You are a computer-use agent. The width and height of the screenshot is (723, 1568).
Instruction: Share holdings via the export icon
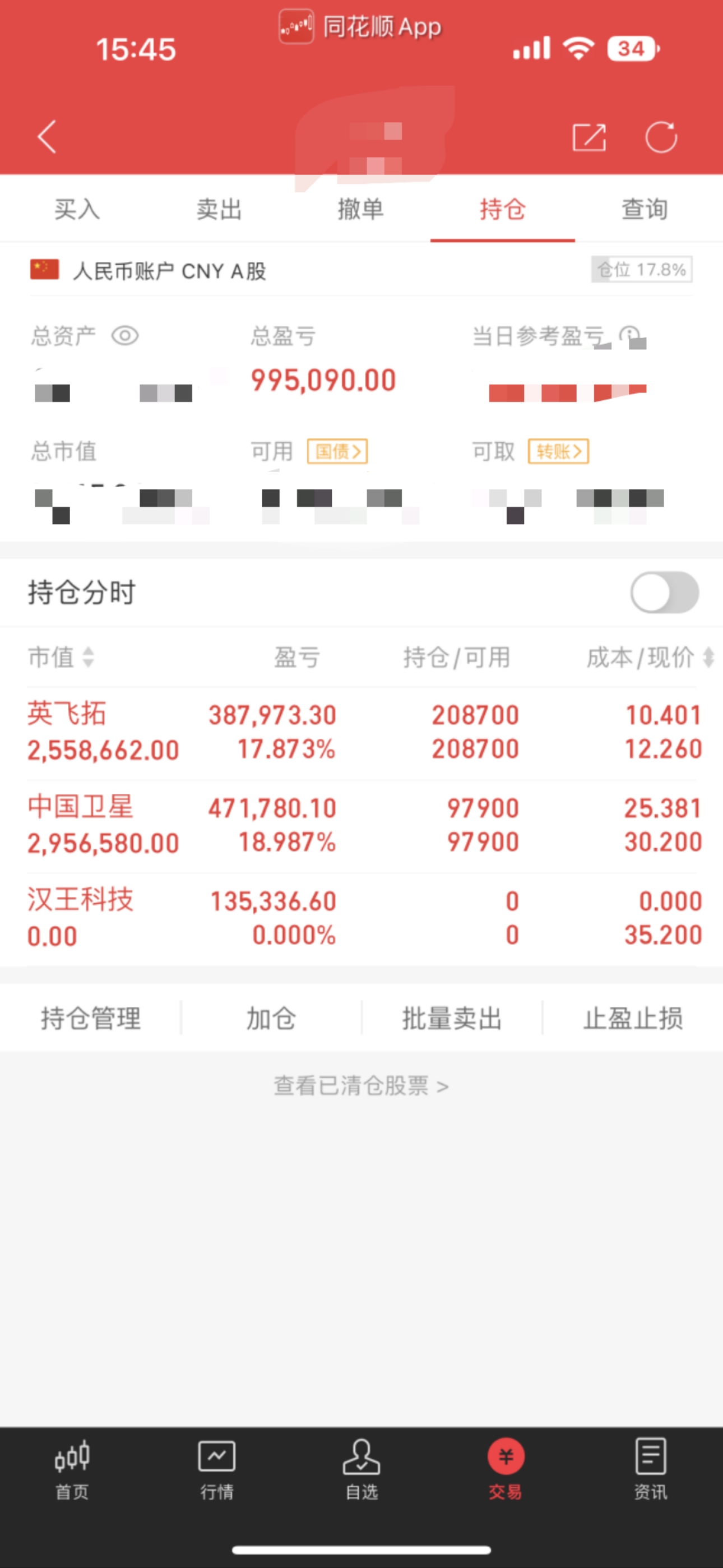point(589,136)
